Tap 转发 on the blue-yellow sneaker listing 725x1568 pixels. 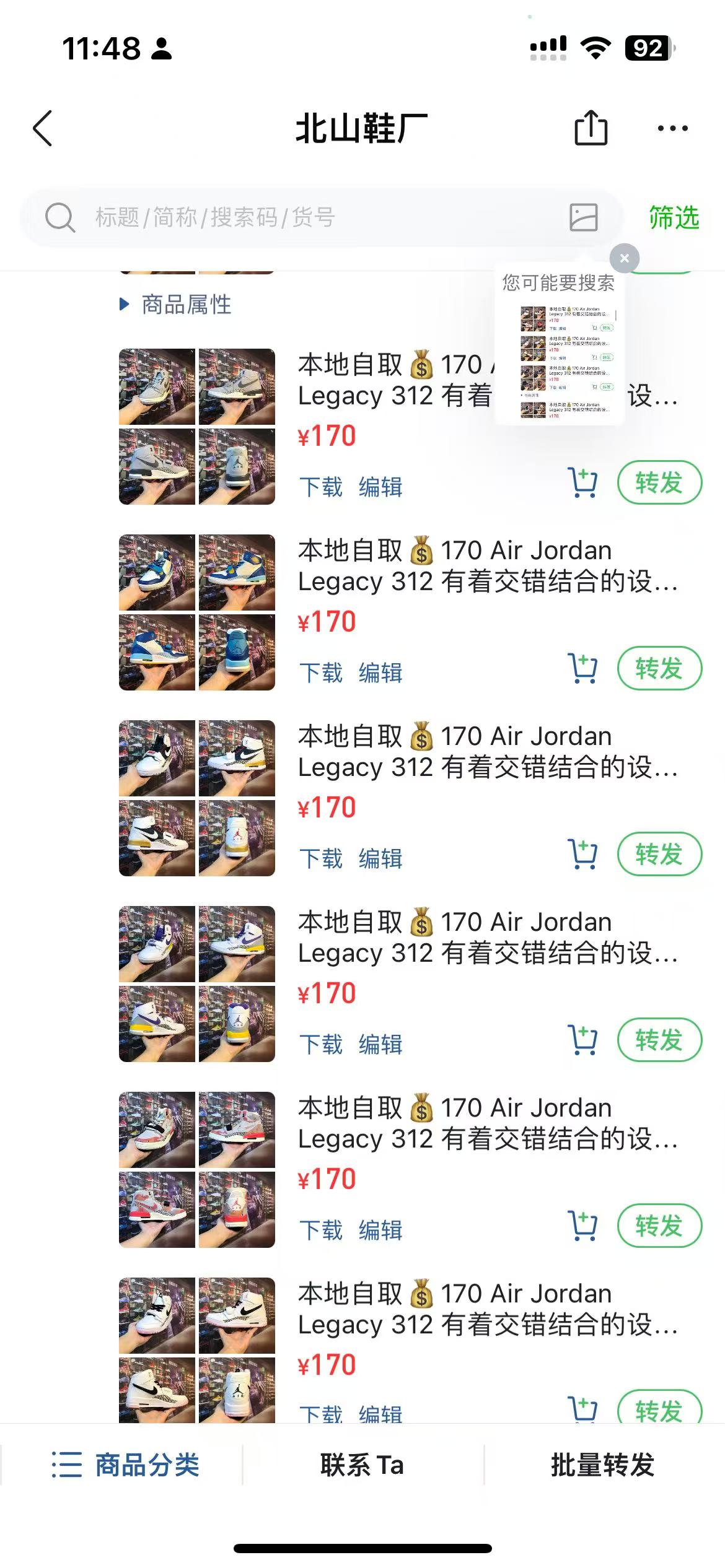tap(659, 668)
